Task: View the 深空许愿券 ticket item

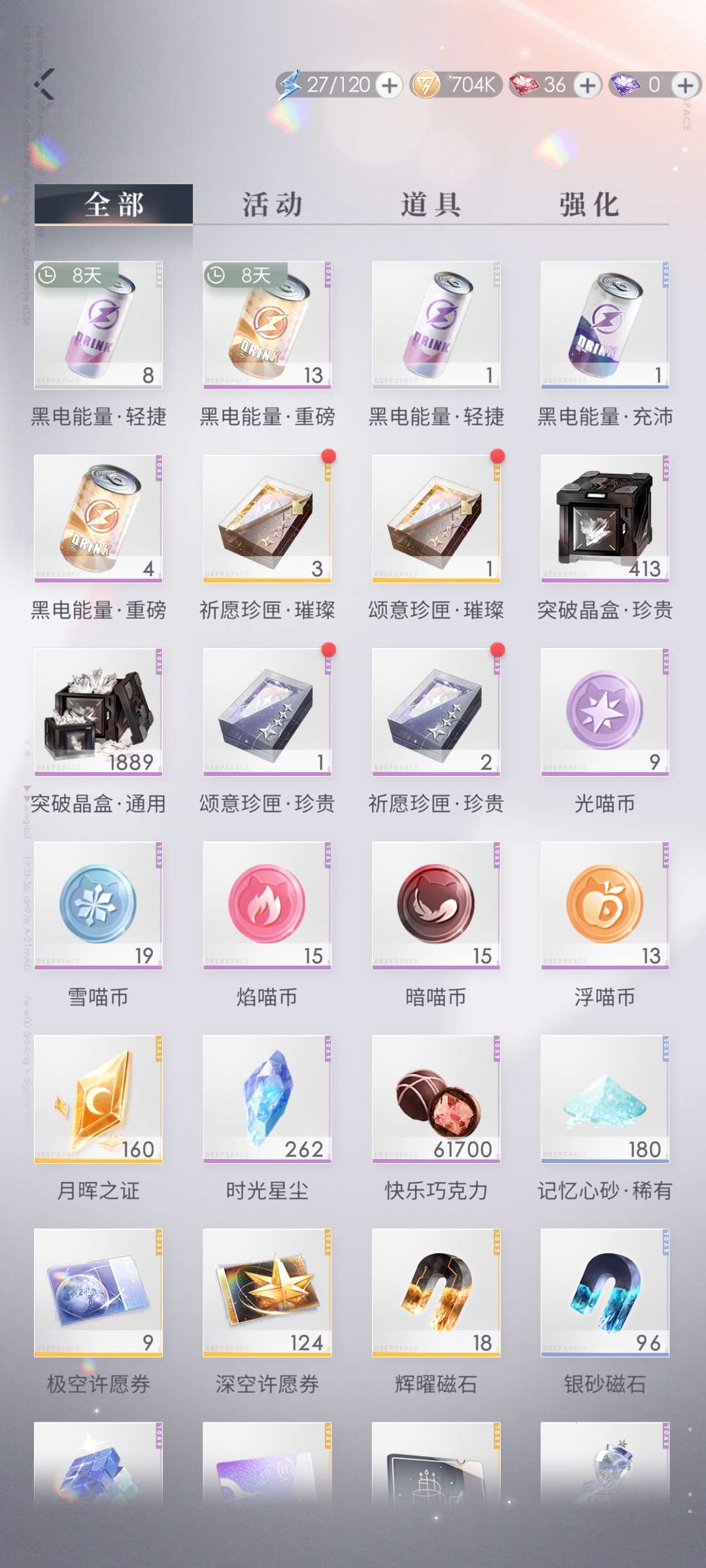Action: click(267, 1292)
